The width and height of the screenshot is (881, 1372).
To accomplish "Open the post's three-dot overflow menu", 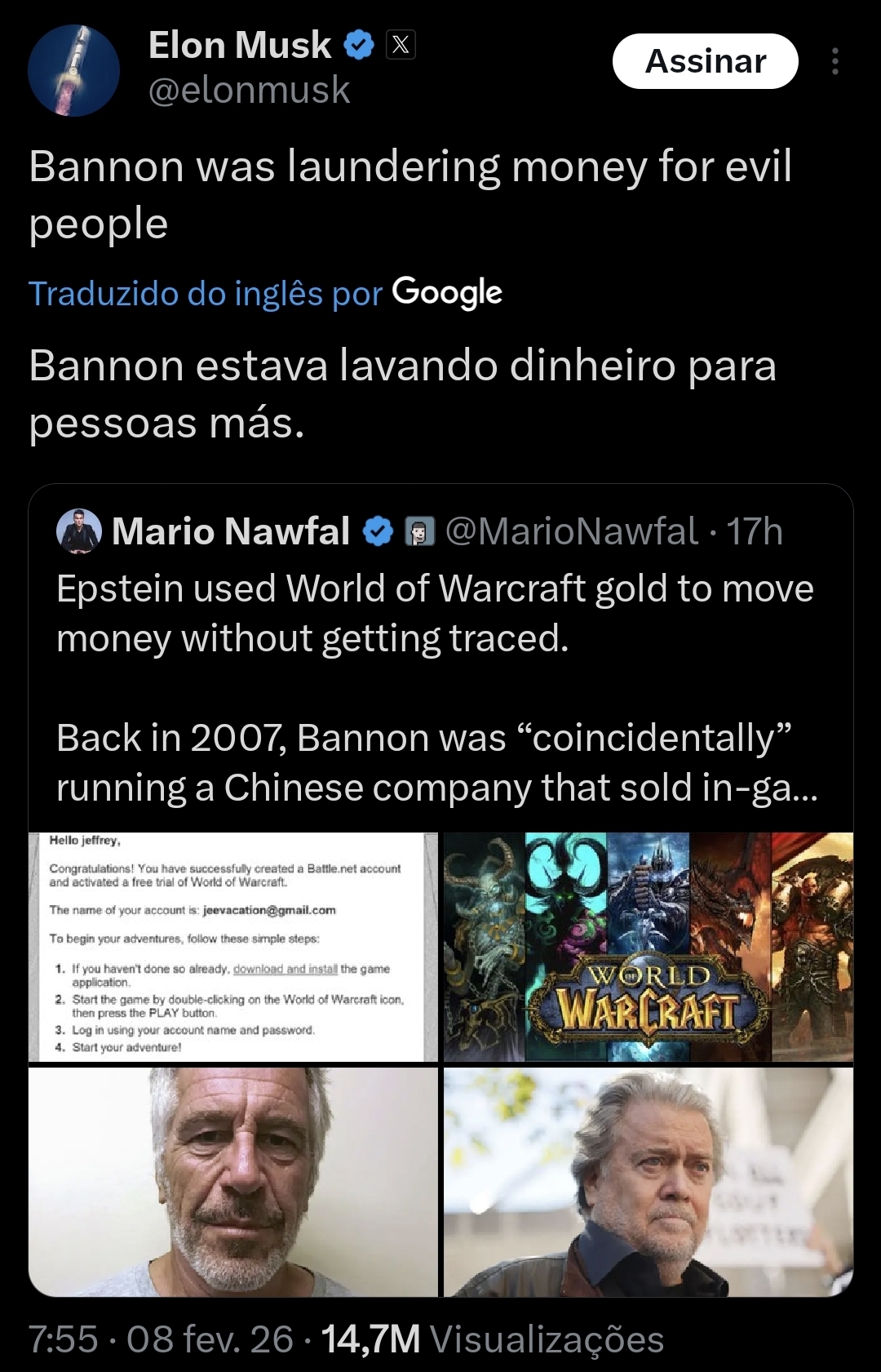I will click(x=835, y=61).
